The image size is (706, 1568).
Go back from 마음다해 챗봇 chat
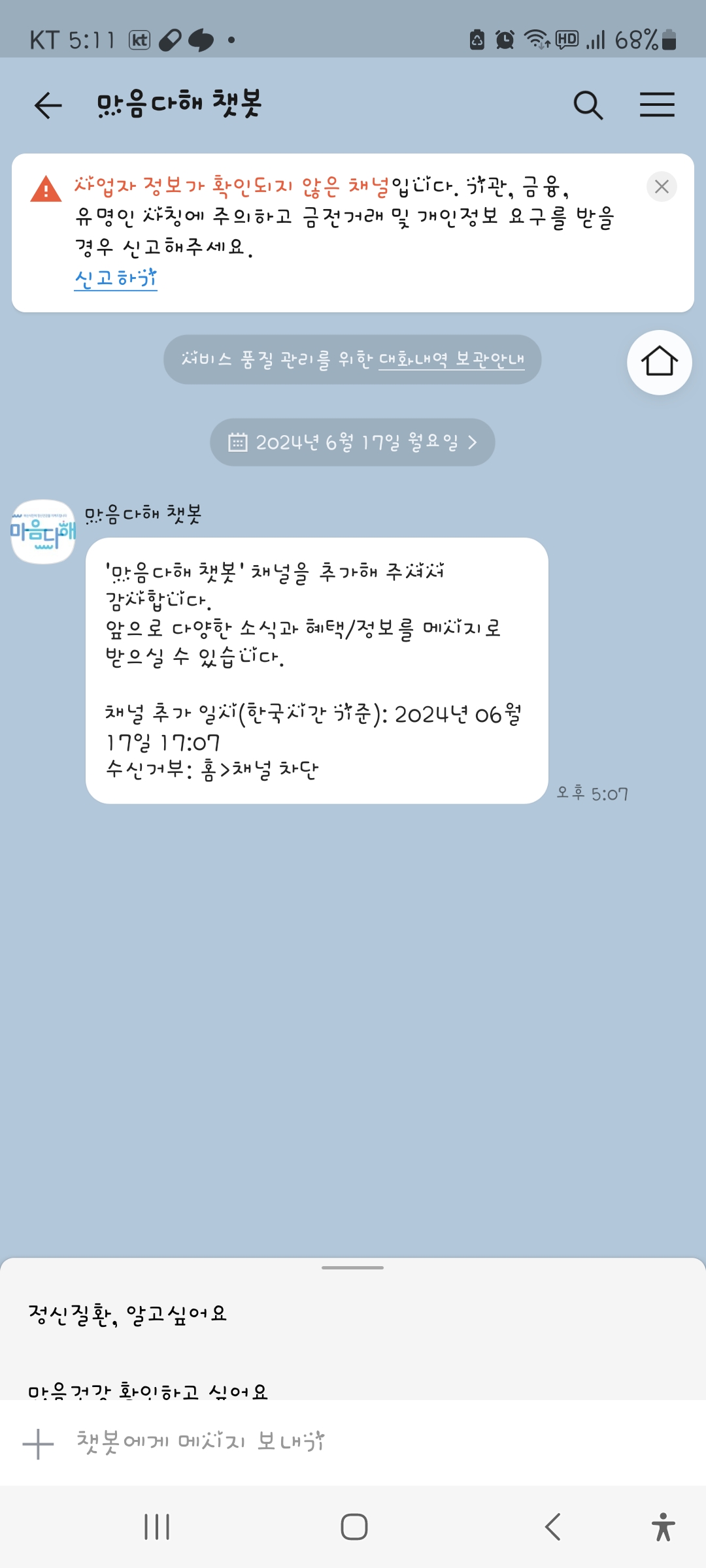pos(48,105)
